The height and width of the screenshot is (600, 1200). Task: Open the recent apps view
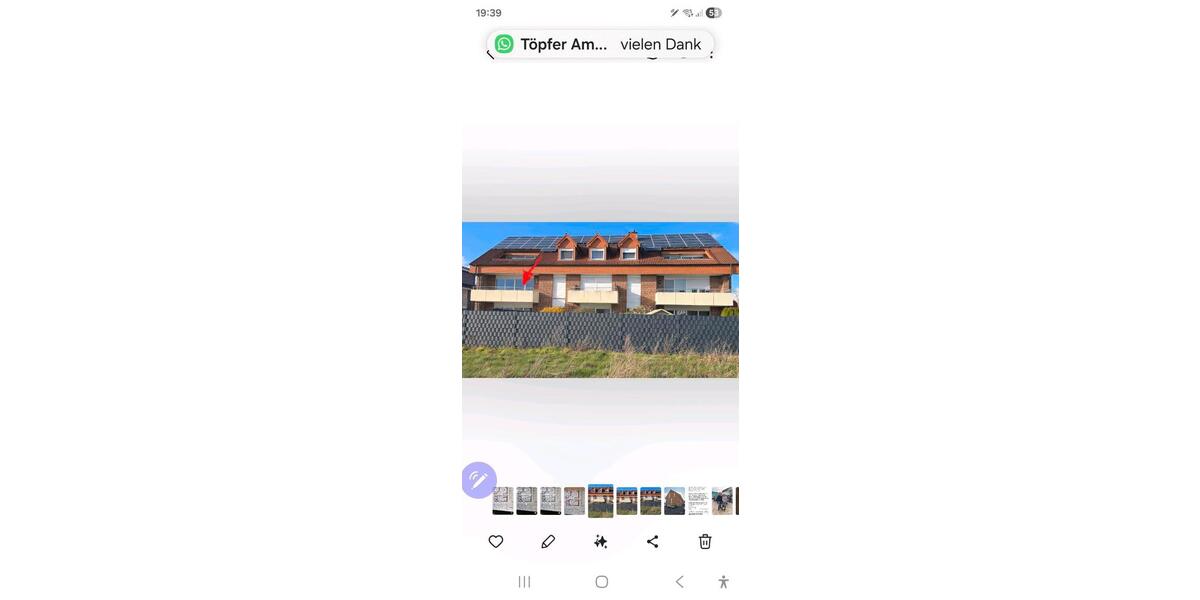point(524,581)
